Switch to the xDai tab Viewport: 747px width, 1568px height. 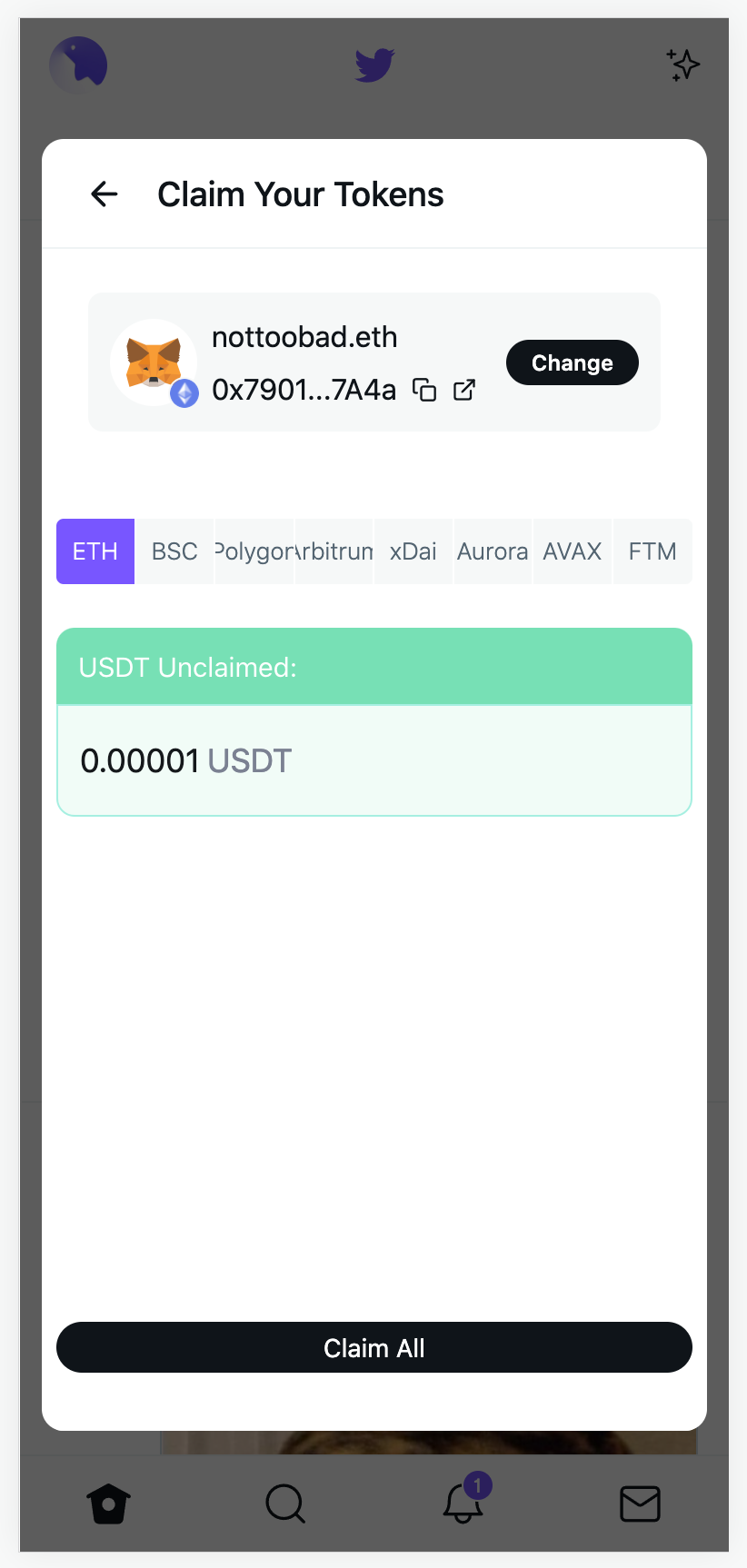click(413, 551)
